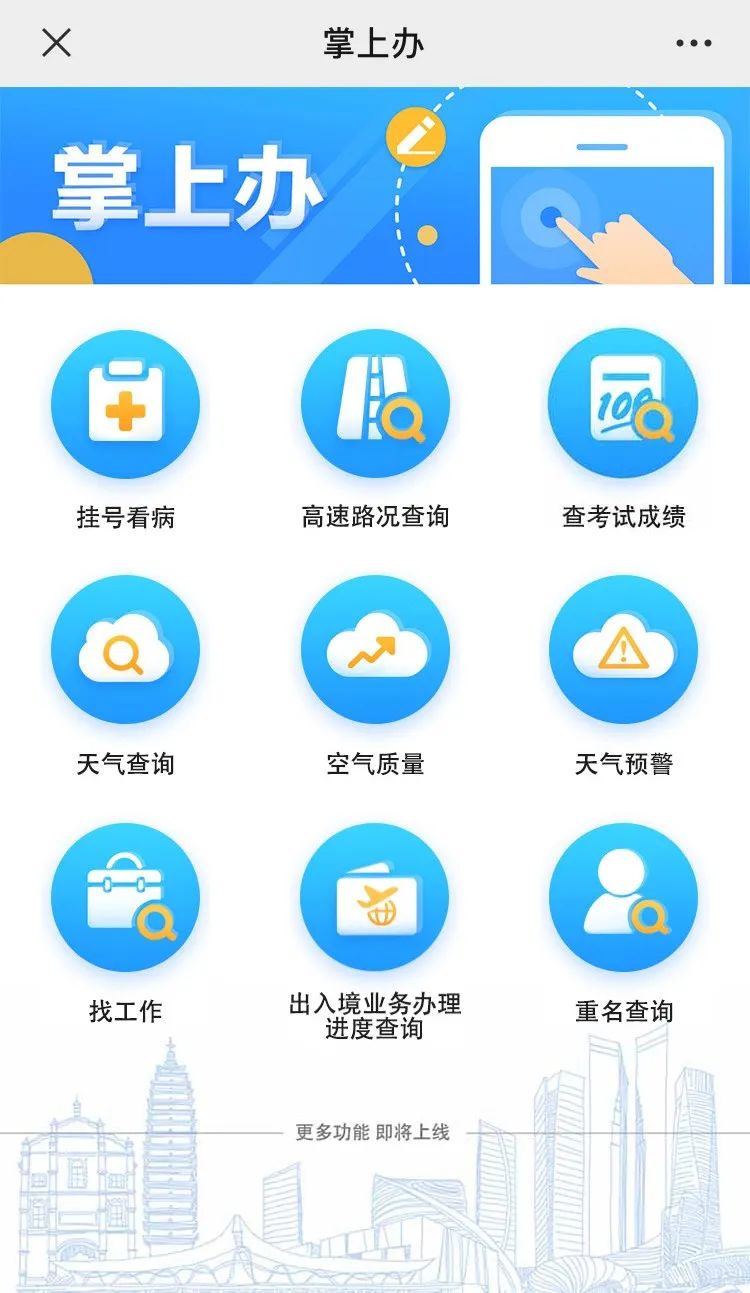This screenshot has width=750, height=1293.
Task: Launch 天气查询
Action: coord(125,650)
